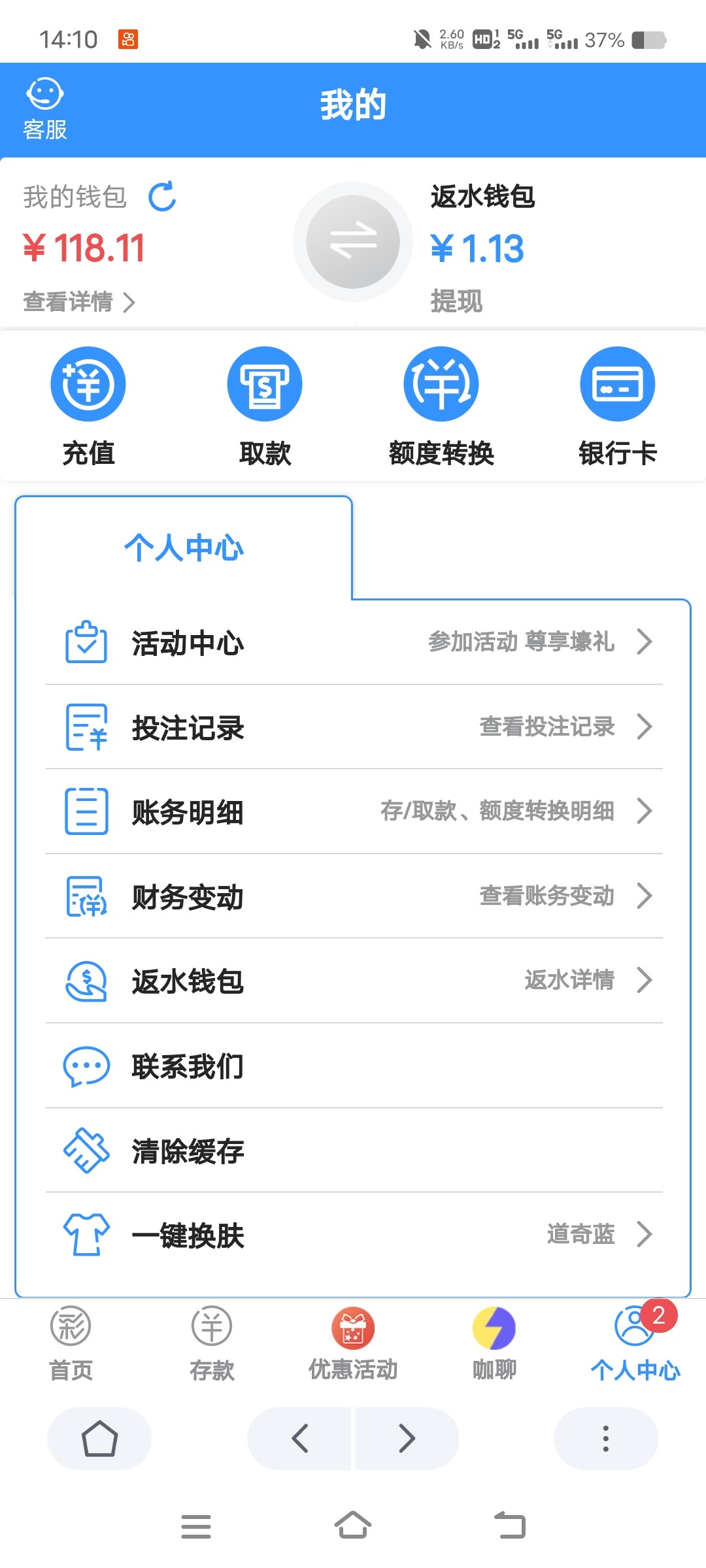Open 查看详情 wallet details
706x1568 pixels.
tap(79, 302)
